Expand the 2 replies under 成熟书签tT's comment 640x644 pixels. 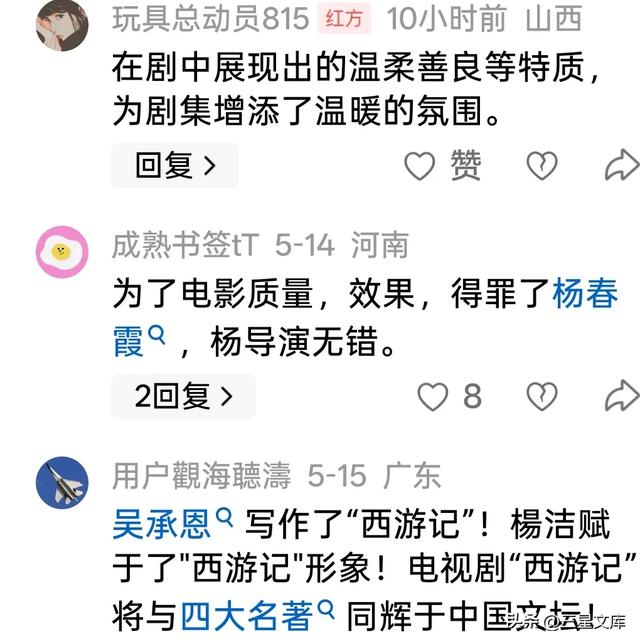[x=183, y=397]
